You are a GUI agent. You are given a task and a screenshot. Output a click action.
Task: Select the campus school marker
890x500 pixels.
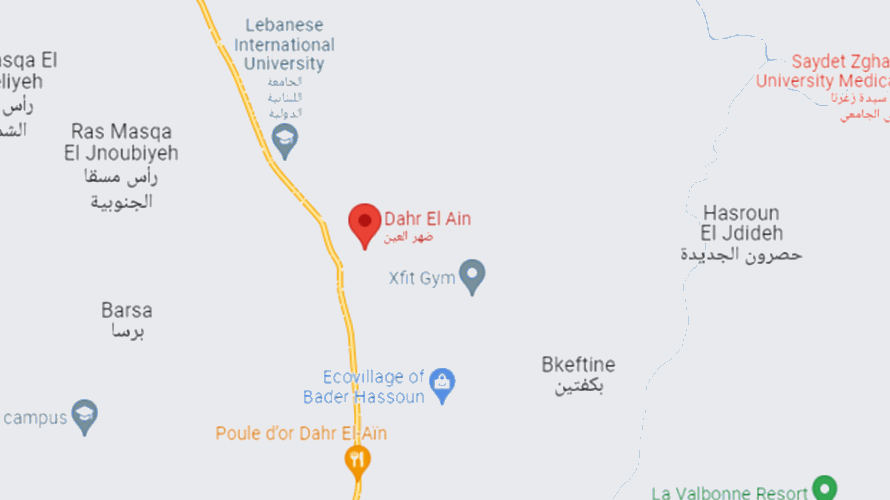tap(86, 416)
